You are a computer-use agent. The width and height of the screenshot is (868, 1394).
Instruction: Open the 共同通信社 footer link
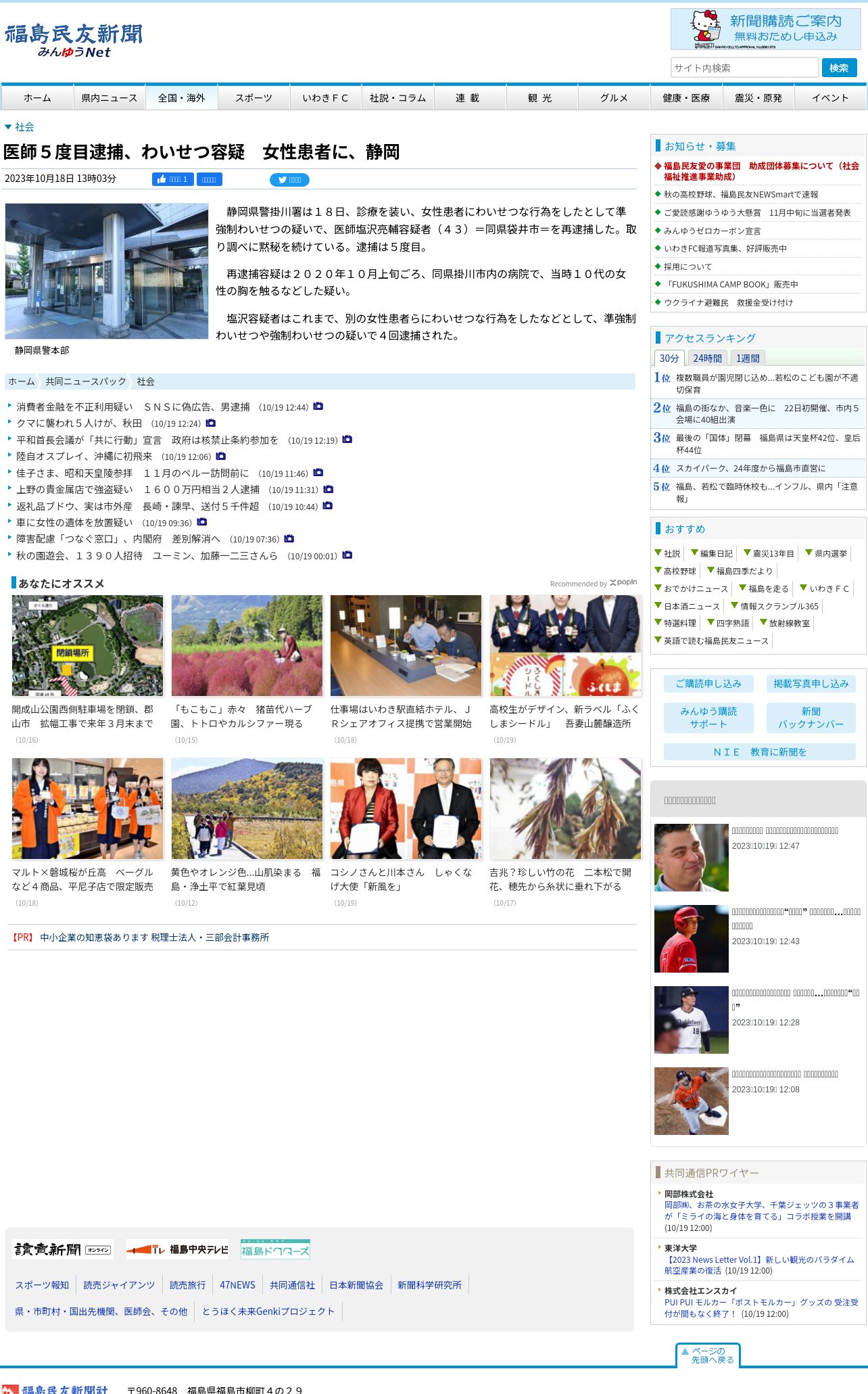point(292,1285)
